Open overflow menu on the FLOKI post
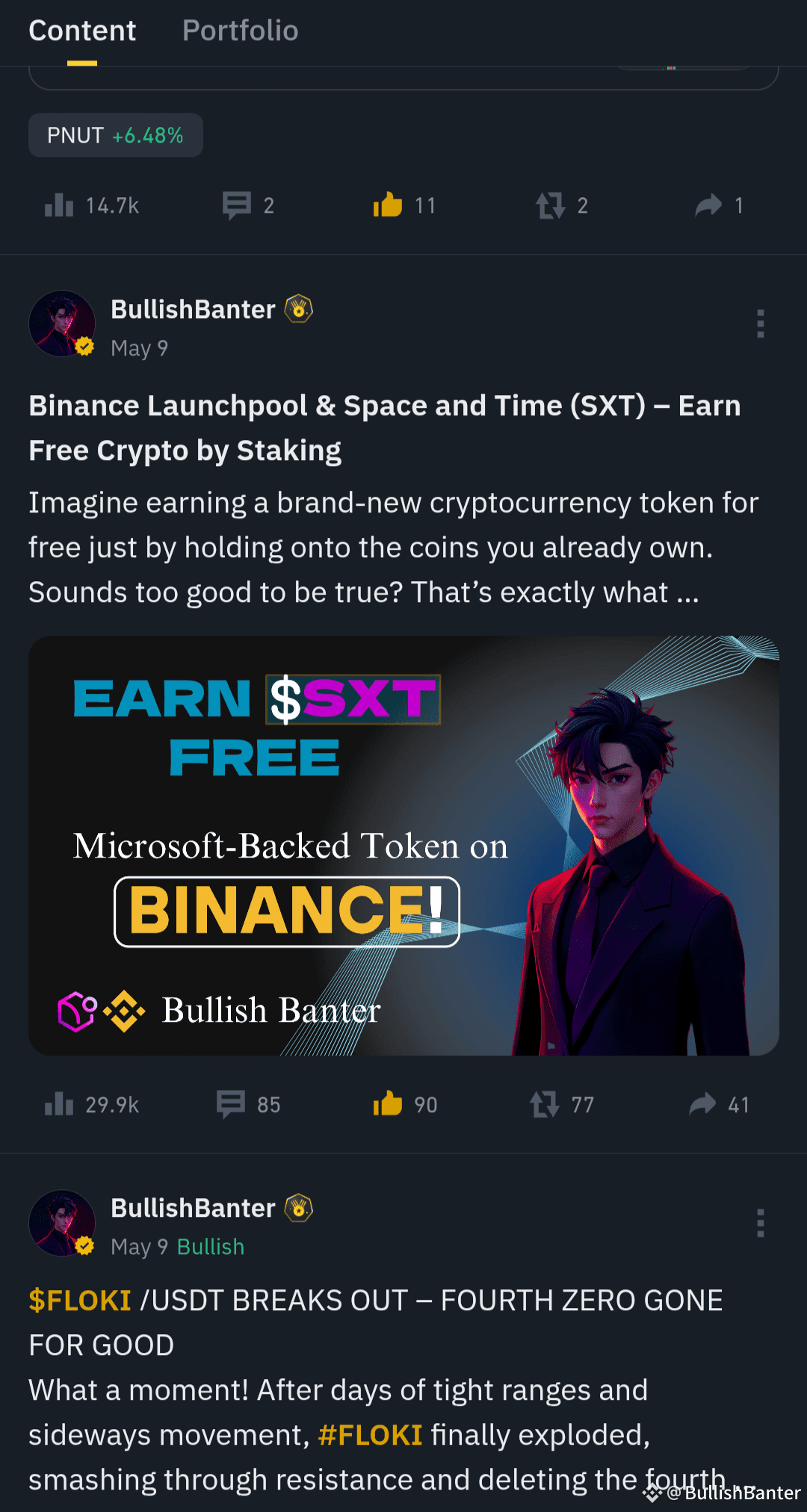Viewport: 807px width, 1512px height. [x=760, y=1223]
